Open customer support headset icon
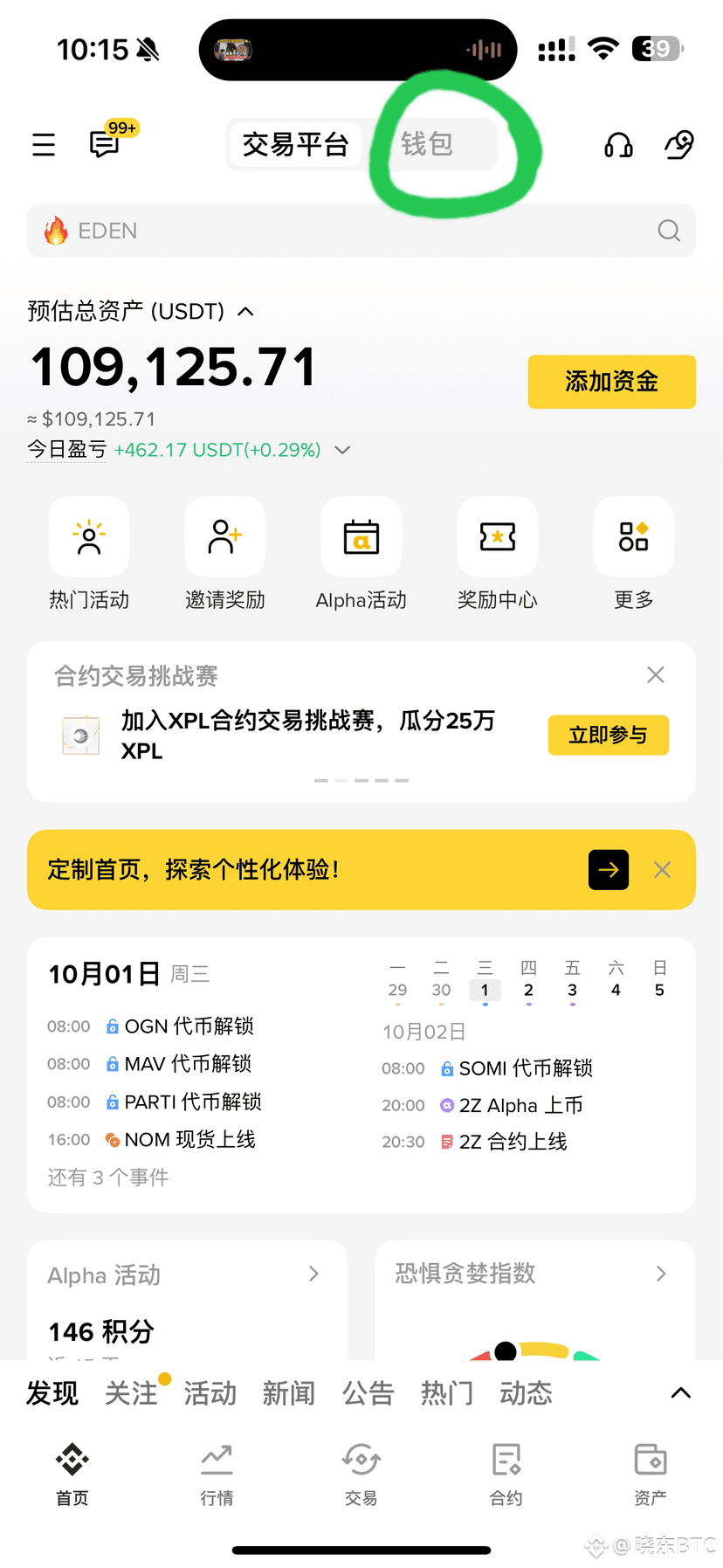 coord(618,144)
